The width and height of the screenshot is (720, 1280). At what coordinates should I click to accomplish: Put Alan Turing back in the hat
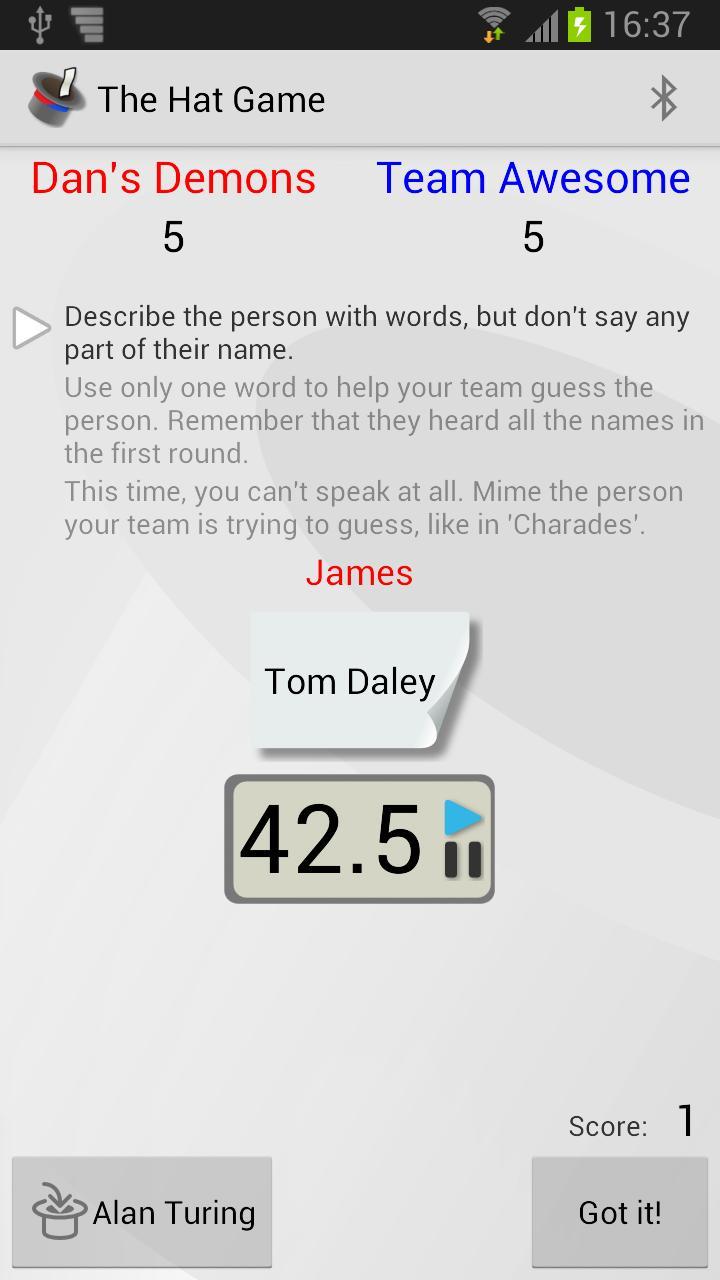(142, 1212)
